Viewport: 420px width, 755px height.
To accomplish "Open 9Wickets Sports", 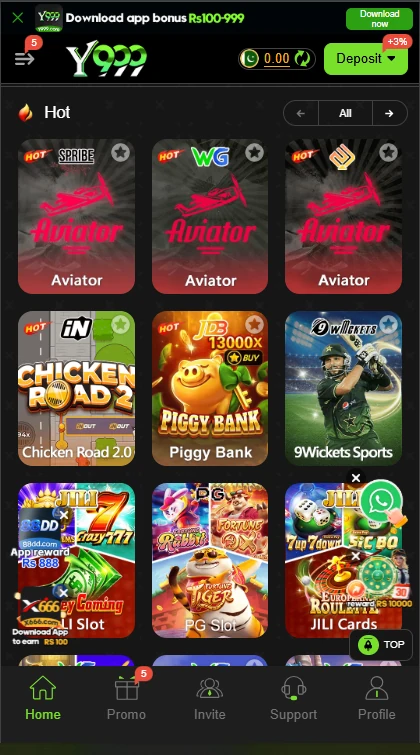I will pos(343,388).
